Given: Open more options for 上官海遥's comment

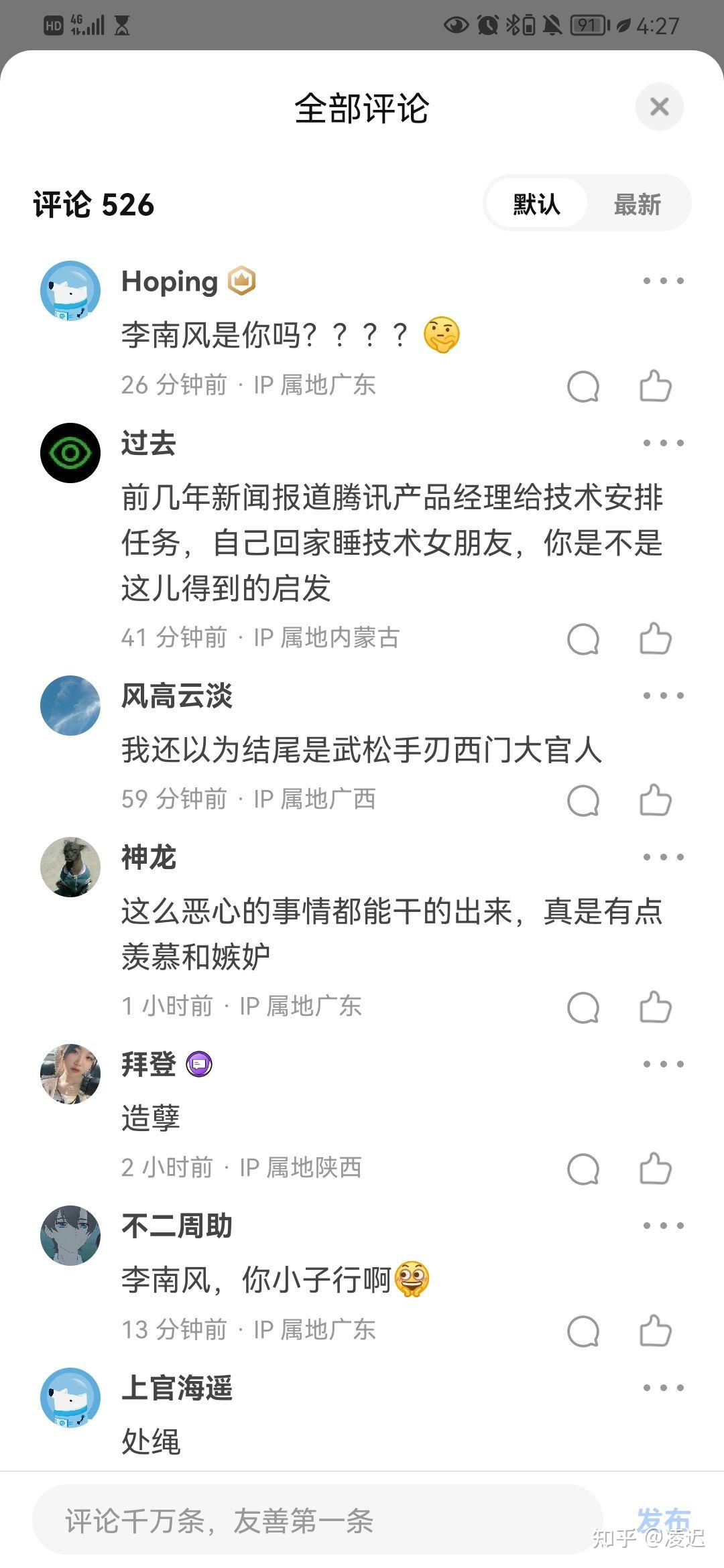Looking at the screenshot, I should (663, 1388).
